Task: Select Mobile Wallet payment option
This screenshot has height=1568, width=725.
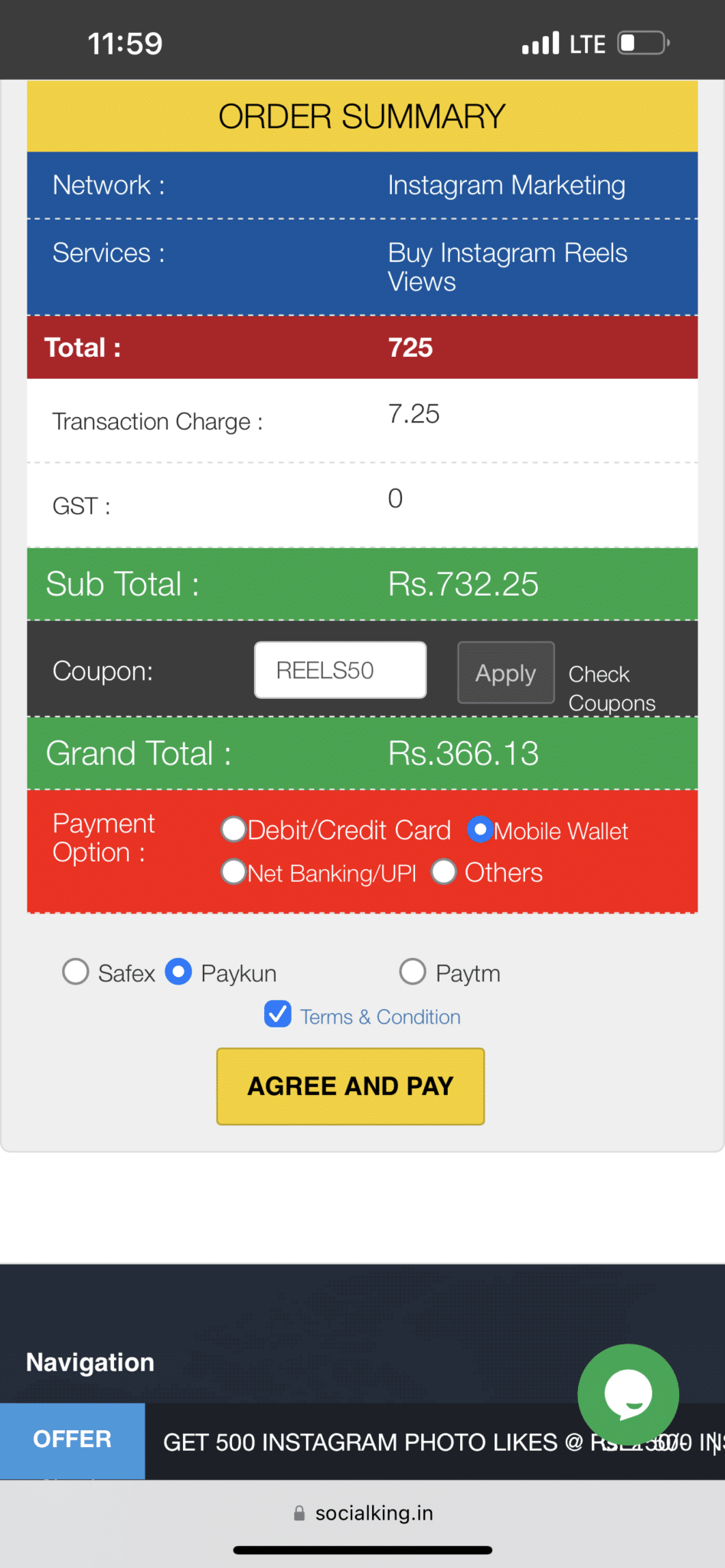Action: click(480, 829)
